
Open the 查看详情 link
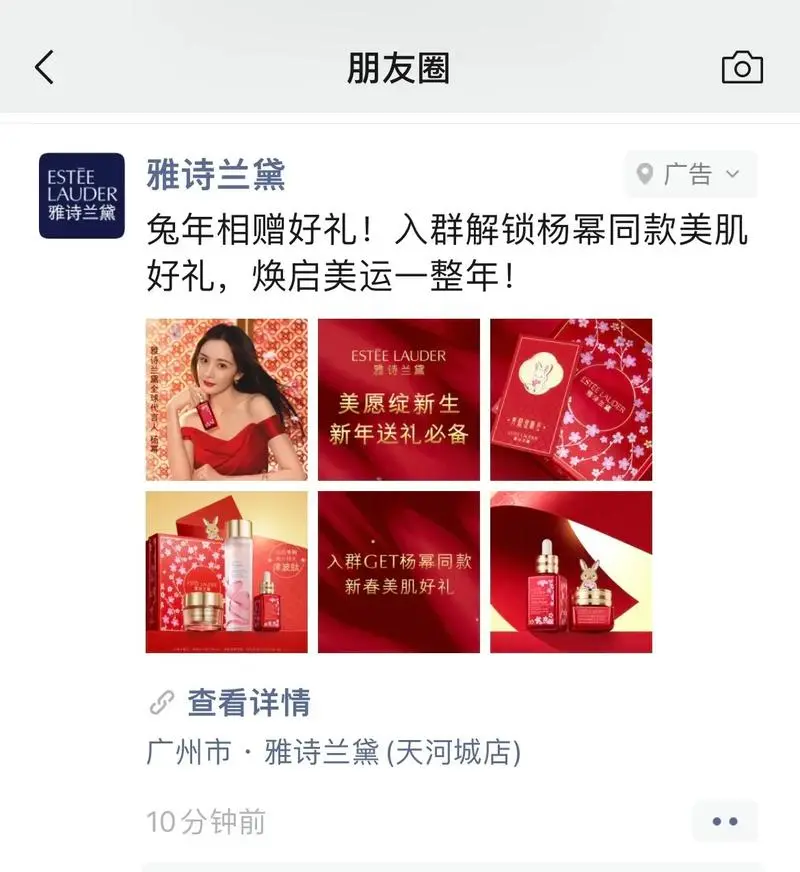[247, 703]
